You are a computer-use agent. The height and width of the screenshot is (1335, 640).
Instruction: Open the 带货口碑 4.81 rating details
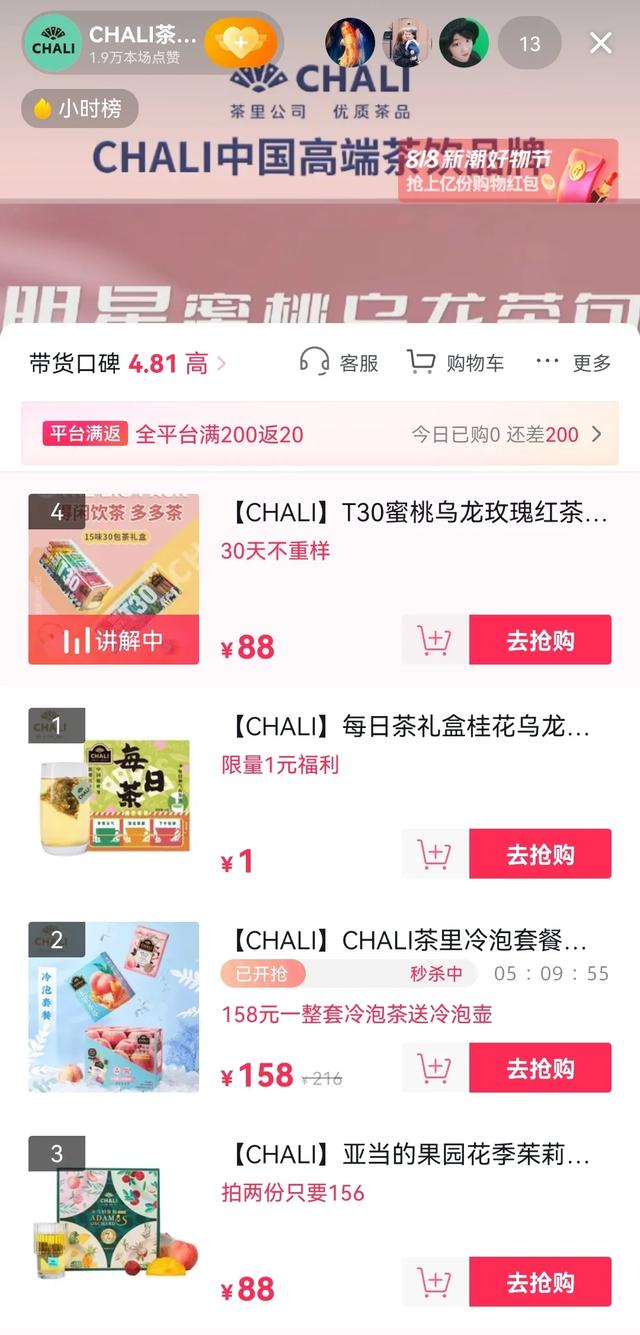coord(128,363)
